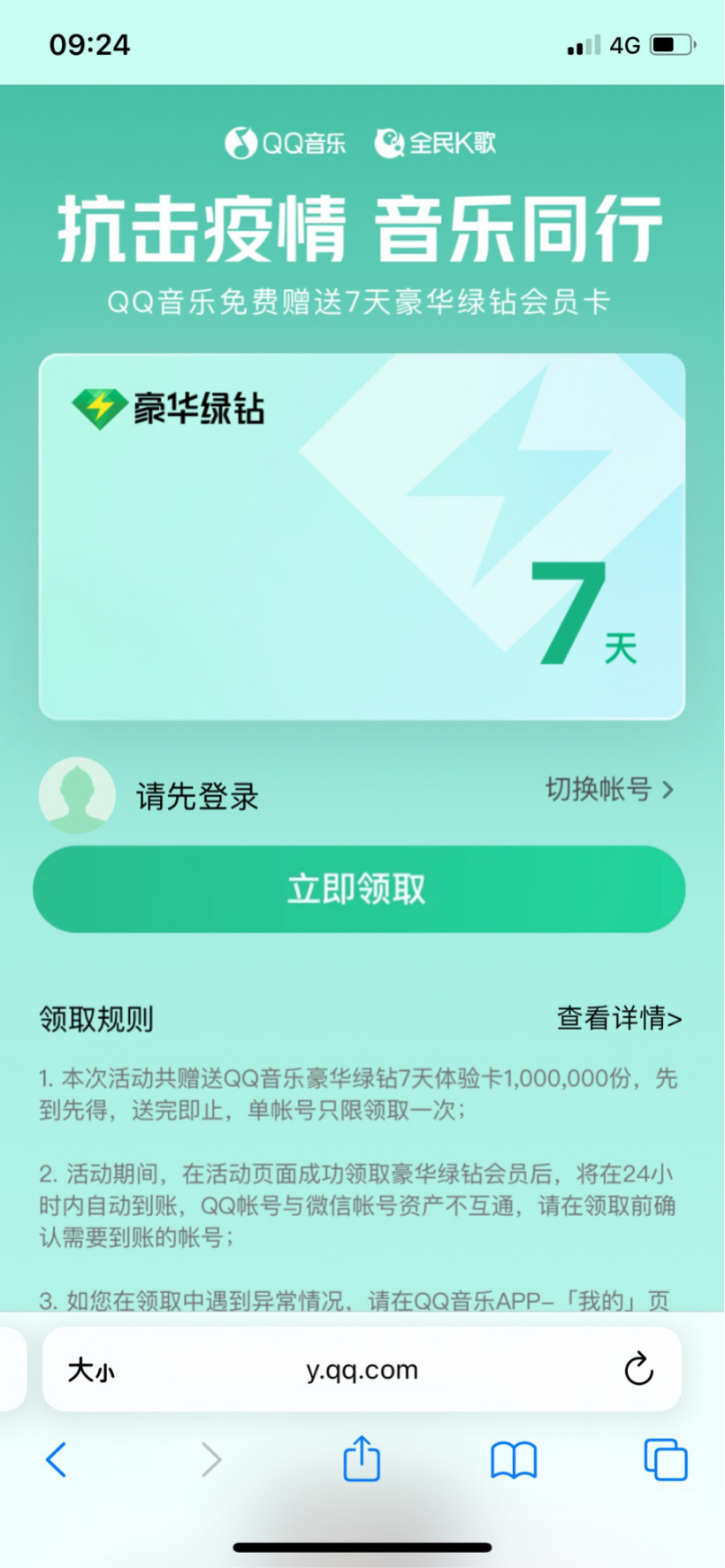
Task: Open 切换帐号 to switch account
Action: coord(608,789)
